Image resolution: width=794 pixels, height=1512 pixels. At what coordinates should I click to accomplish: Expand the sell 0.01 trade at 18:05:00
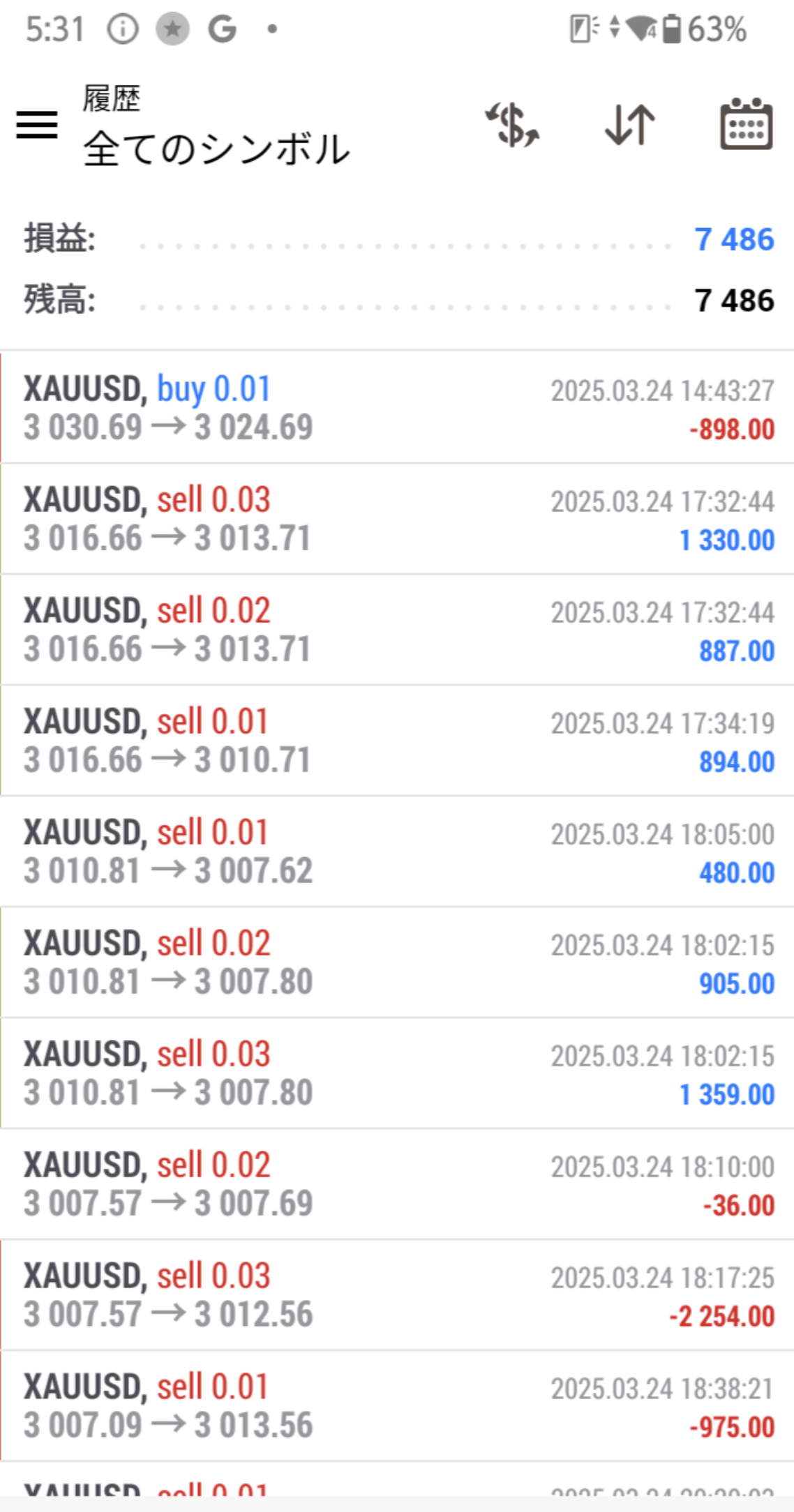(x=397, y=852)
